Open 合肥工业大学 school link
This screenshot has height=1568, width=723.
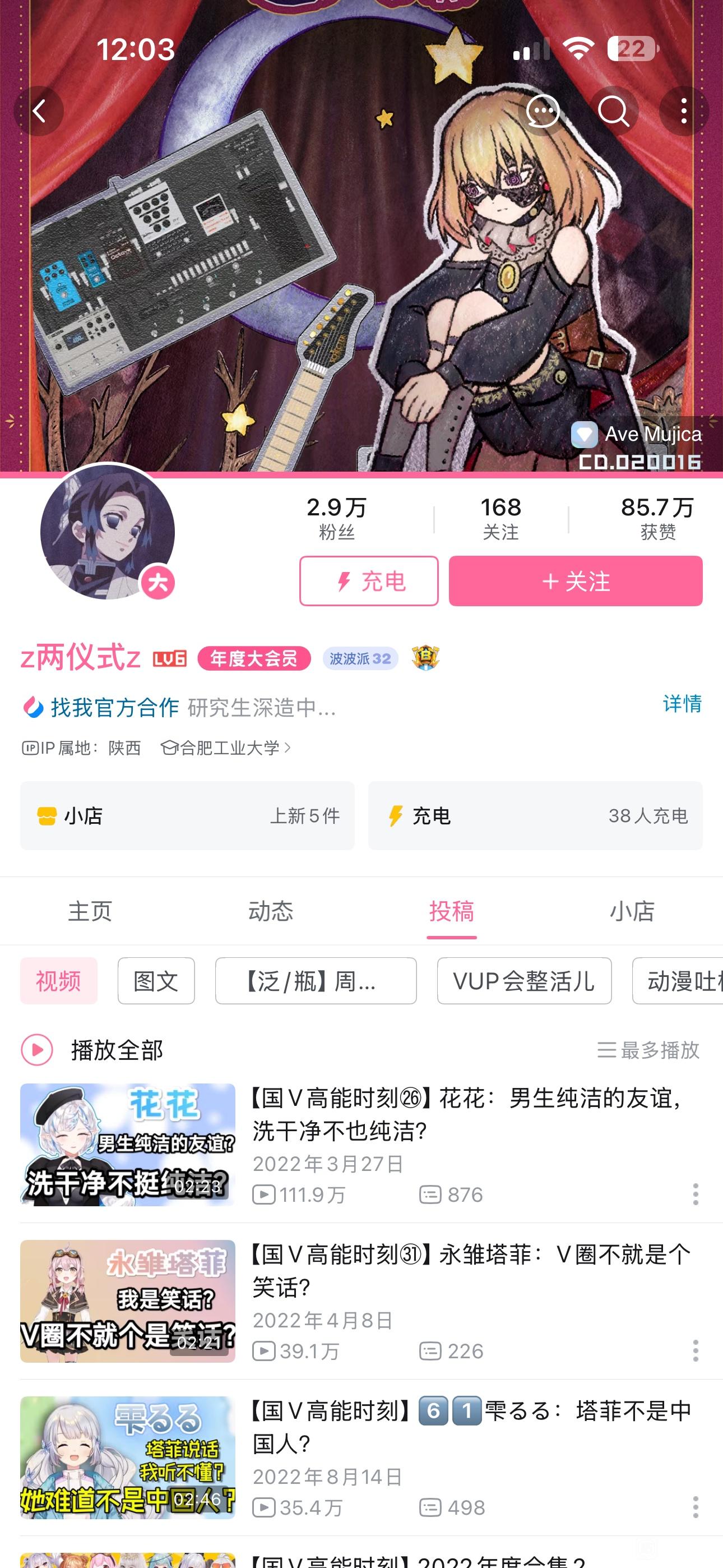(226, 748)
